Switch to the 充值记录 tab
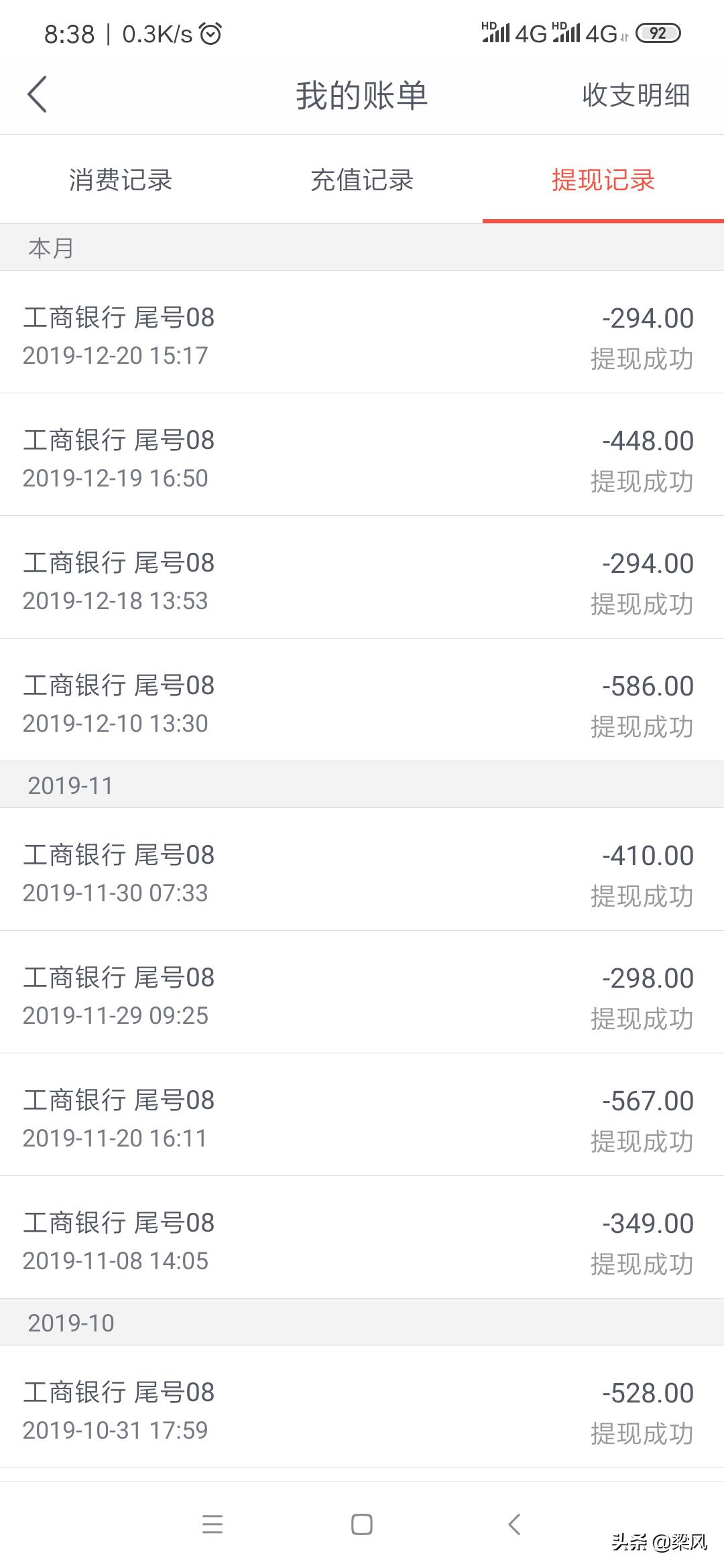The height and width of the screenshot is (1568, 724). coord(362,180)
